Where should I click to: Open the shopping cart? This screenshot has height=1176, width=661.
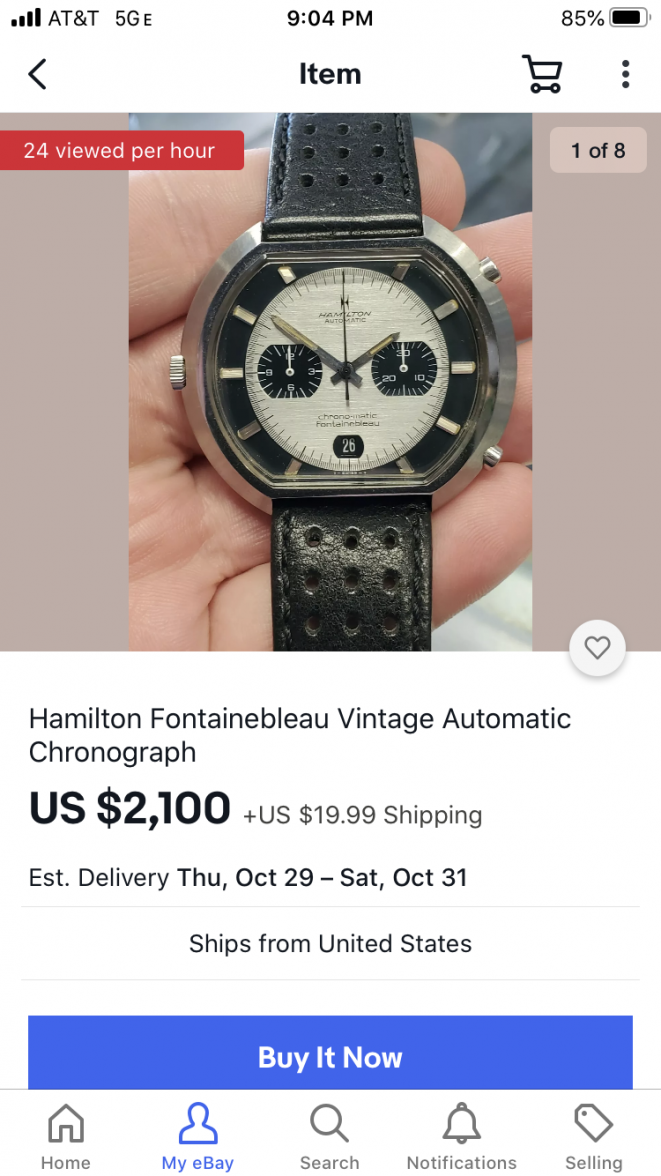coord(542,74)
